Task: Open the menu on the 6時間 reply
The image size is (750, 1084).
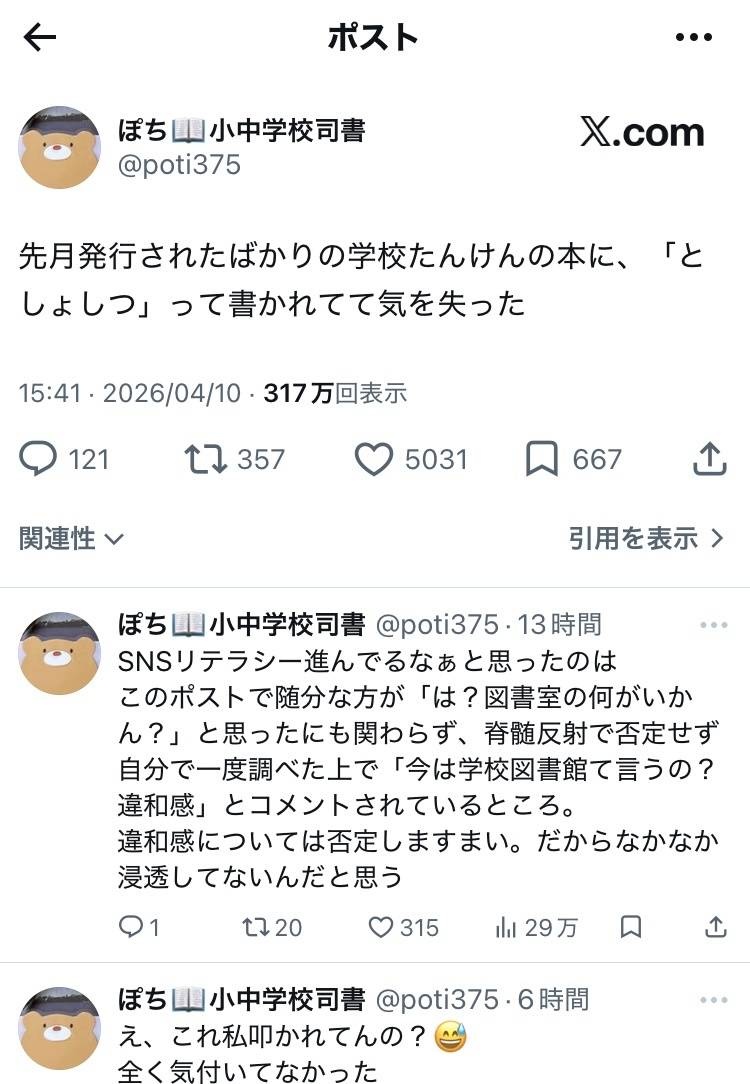Action: pos(713,999)
